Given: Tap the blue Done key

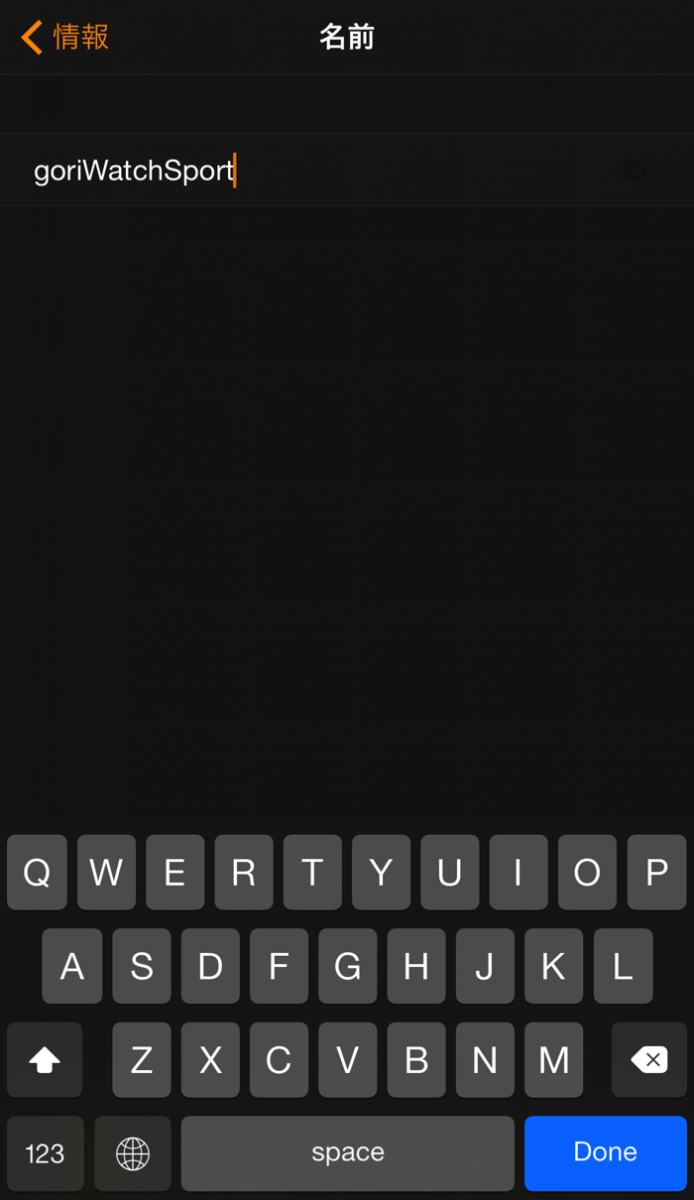Looking at the screenshot, I should 605,1152.
